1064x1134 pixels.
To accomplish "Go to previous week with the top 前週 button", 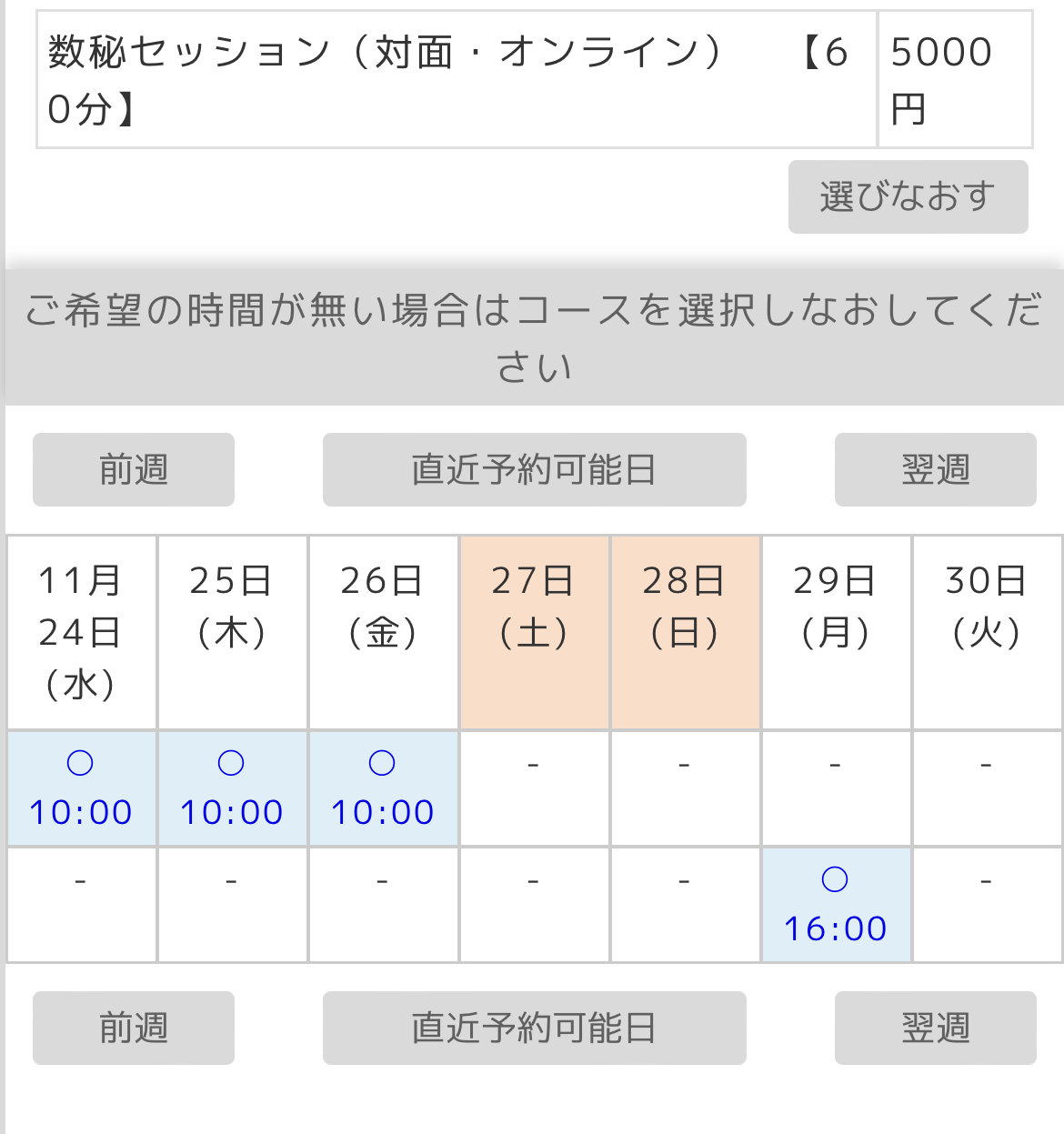I will (134, 469).
